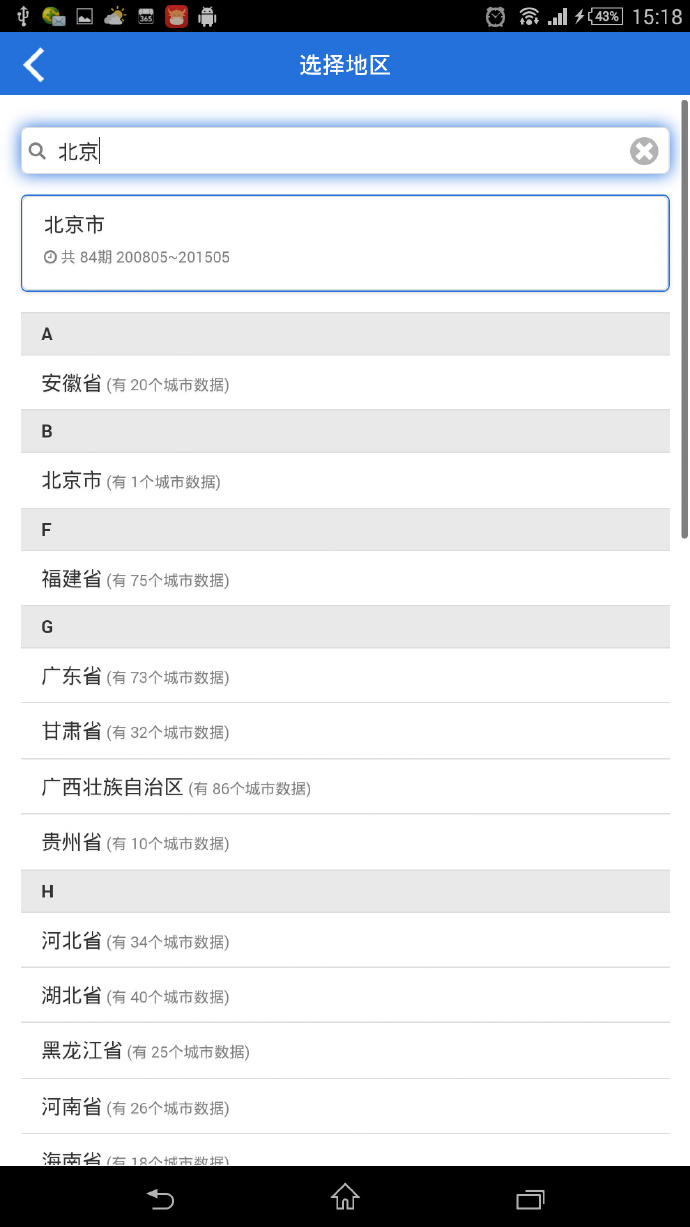
Task: Choose 广西壮族自治区
Action: (345, 787)
